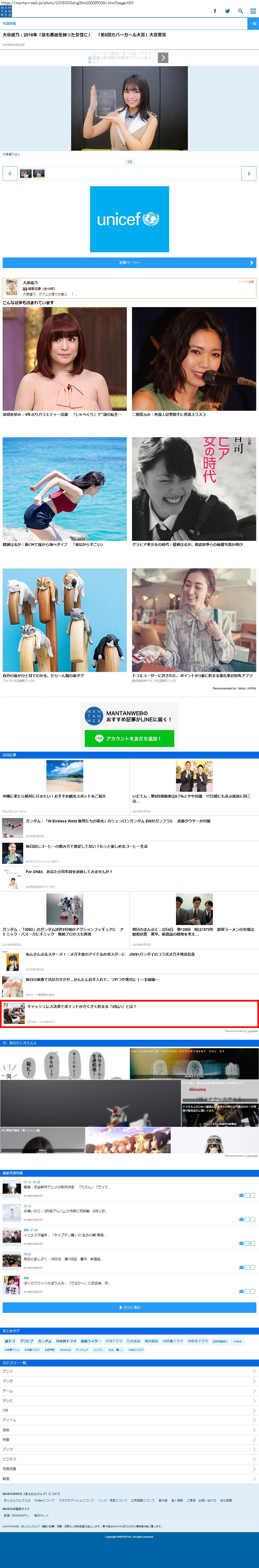Open the unicef banner ad
The image size is (259, 1568).
tap(130, 219)
